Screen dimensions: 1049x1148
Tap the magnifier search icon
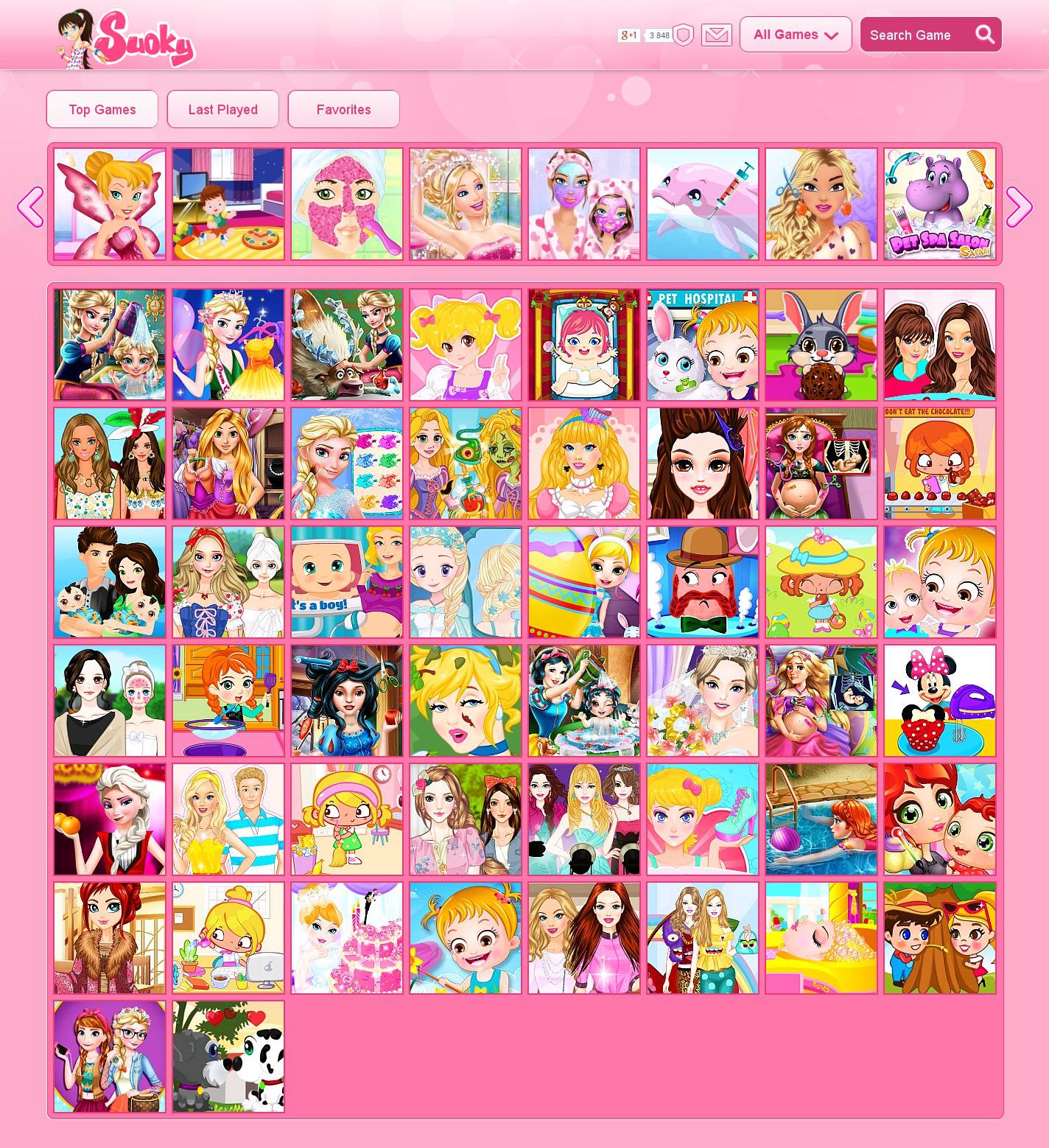985,34
